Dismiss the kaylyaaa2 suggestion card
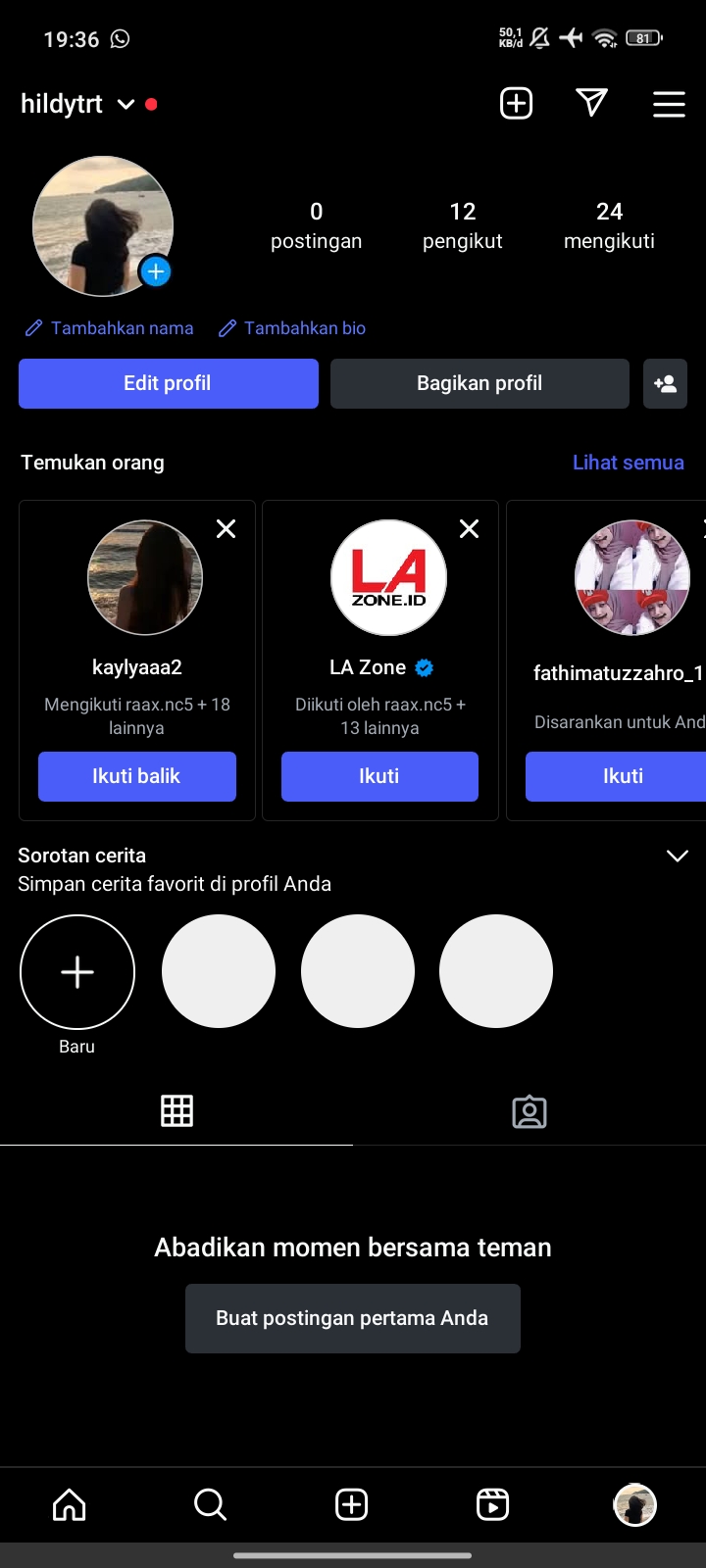Image resolution: width=706 pixels, height=1568 pixels. [226, 529]
